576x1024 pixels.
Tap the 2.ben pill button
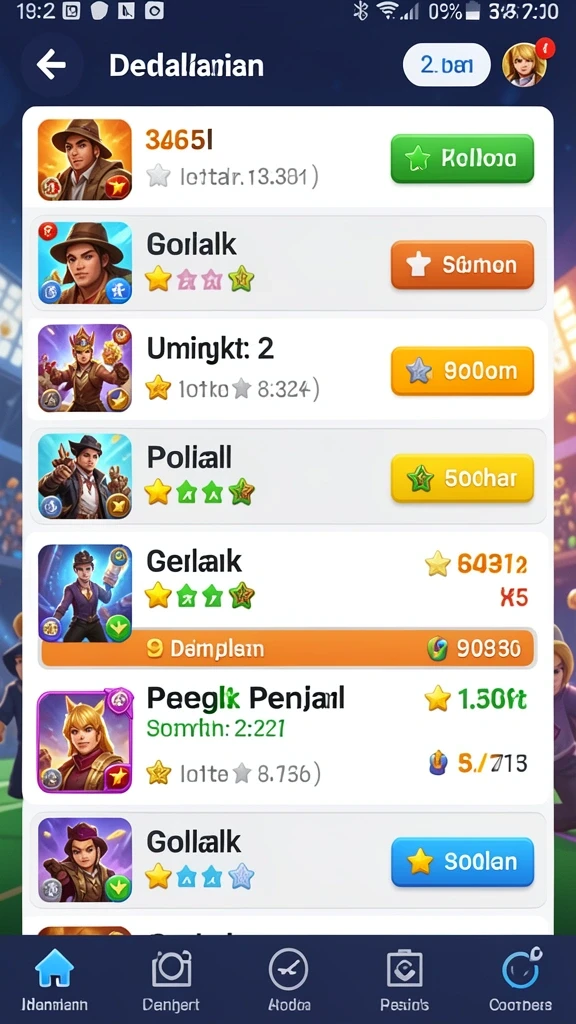tap(447, 65)
